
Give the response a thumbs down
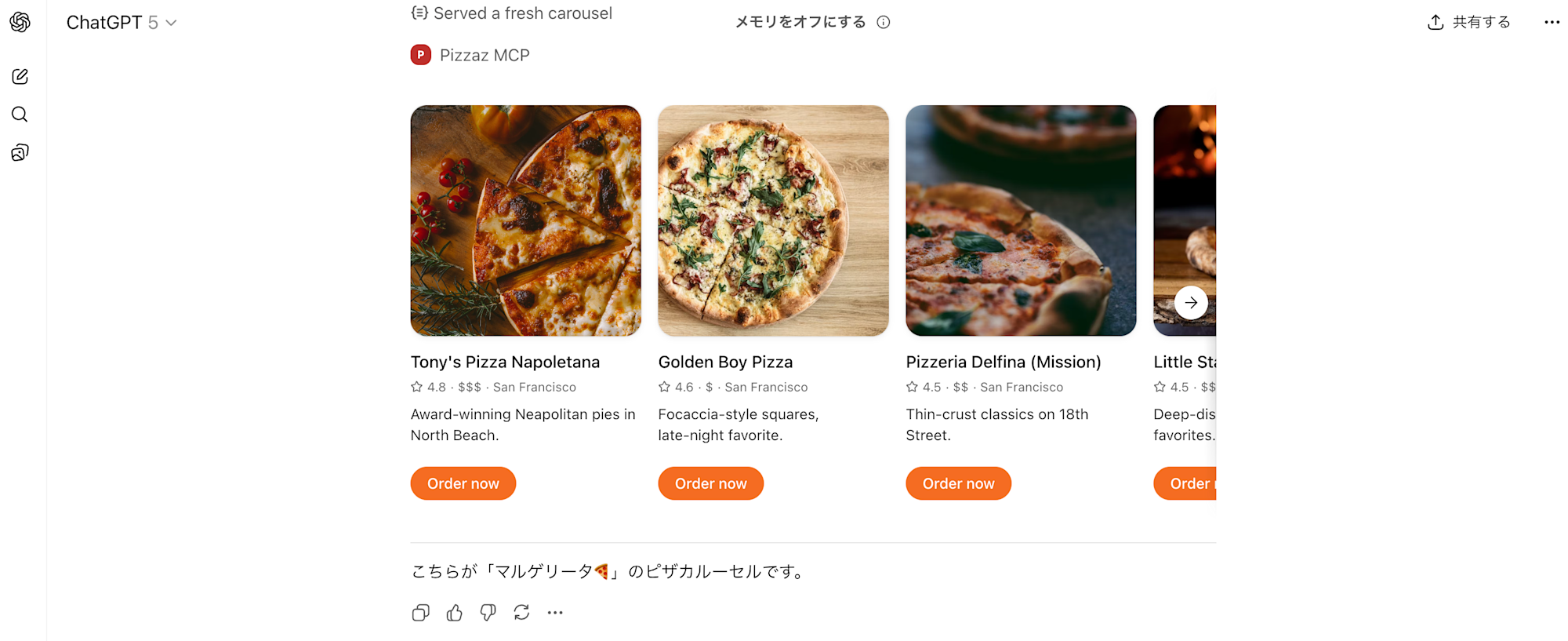(x=488, y=613)
